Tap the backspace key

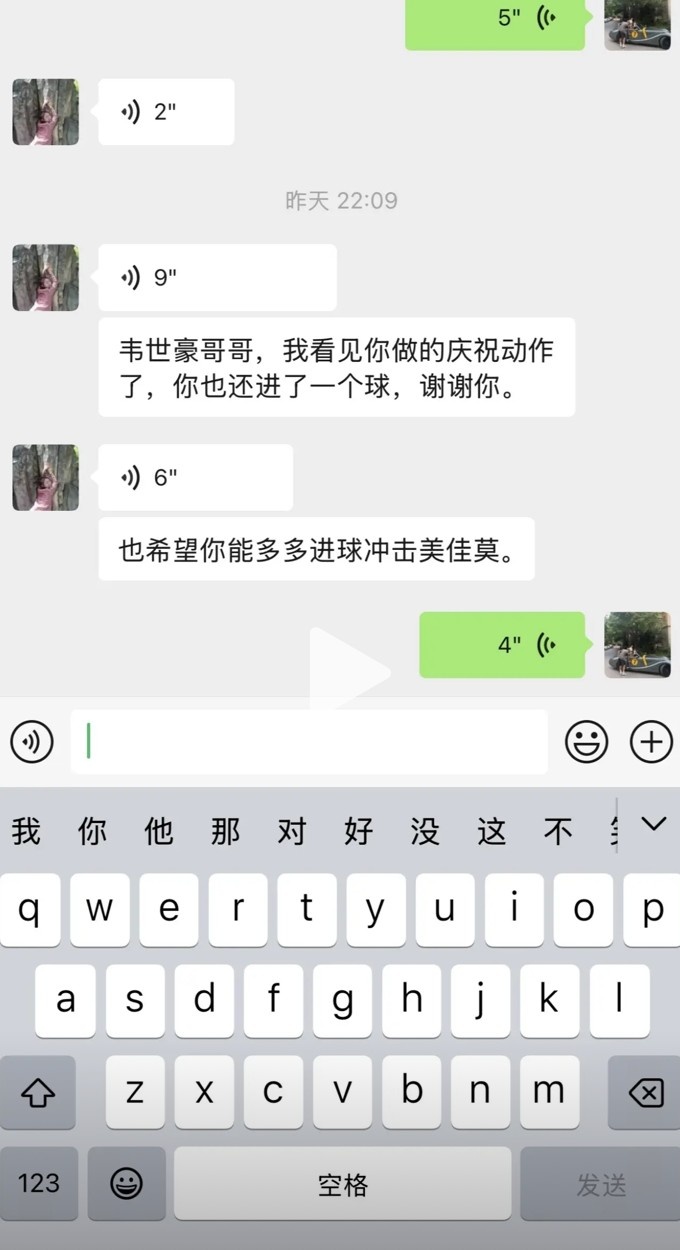[x=645, y=1093]
